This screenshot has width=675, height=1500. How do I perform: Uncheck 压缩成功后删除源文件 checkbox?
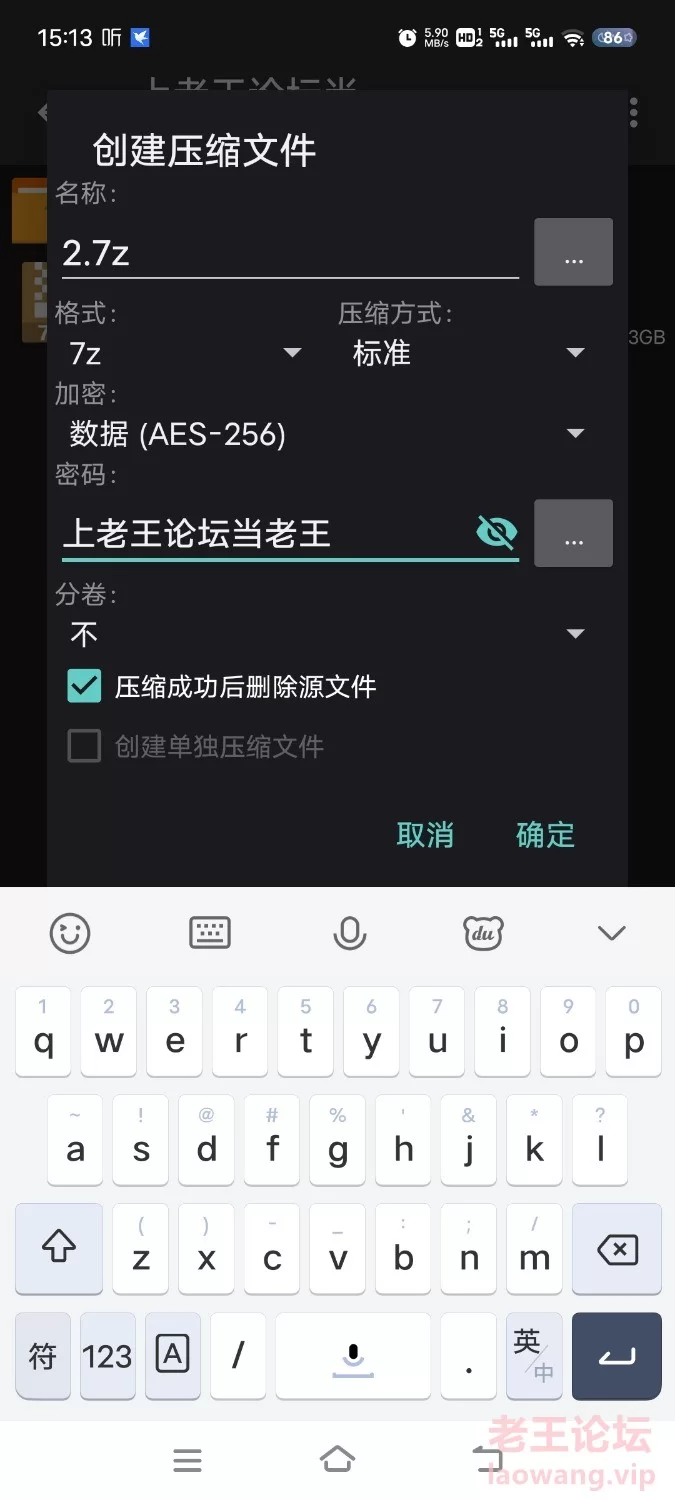click(85, 687)
